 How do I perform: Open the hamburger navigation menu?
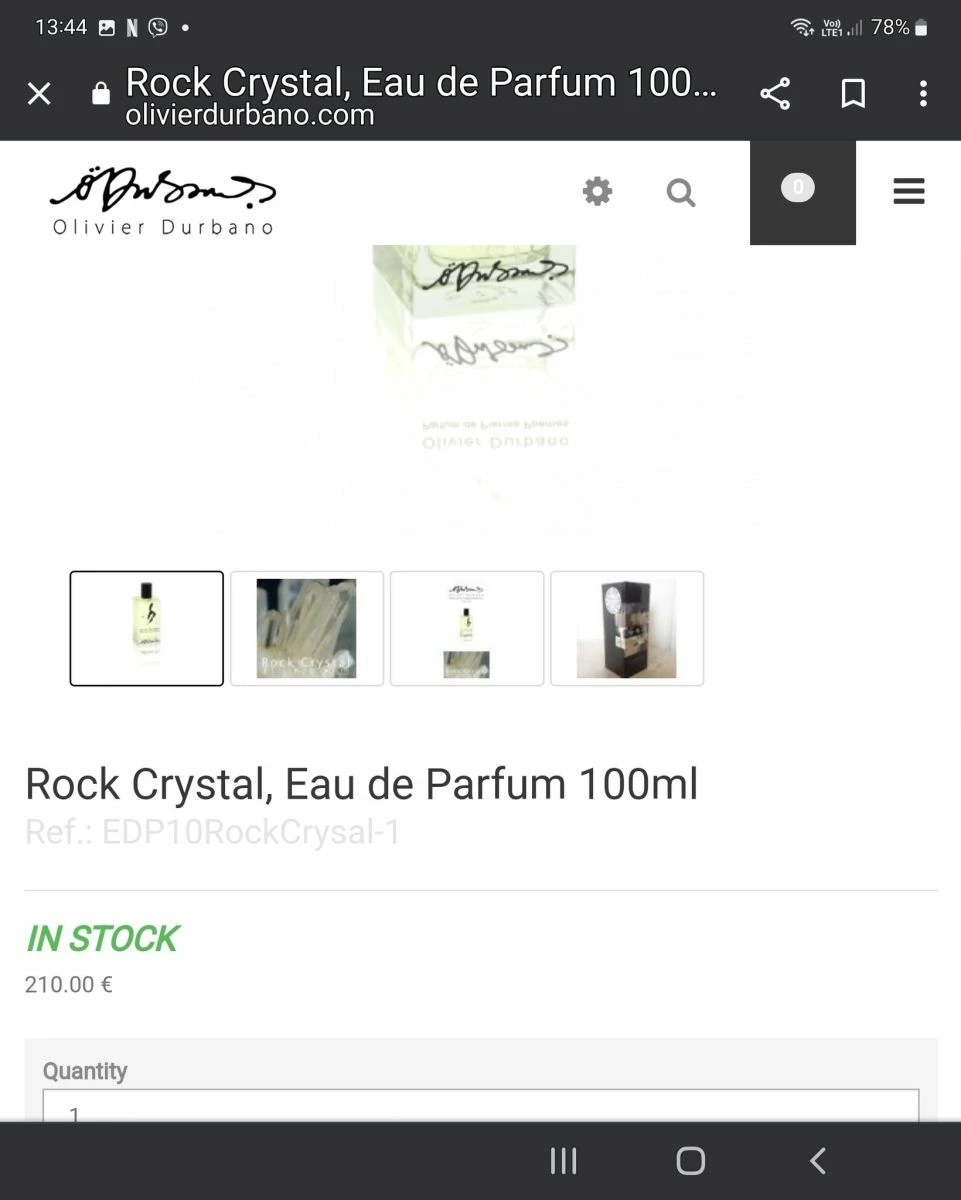coord(908,191)
